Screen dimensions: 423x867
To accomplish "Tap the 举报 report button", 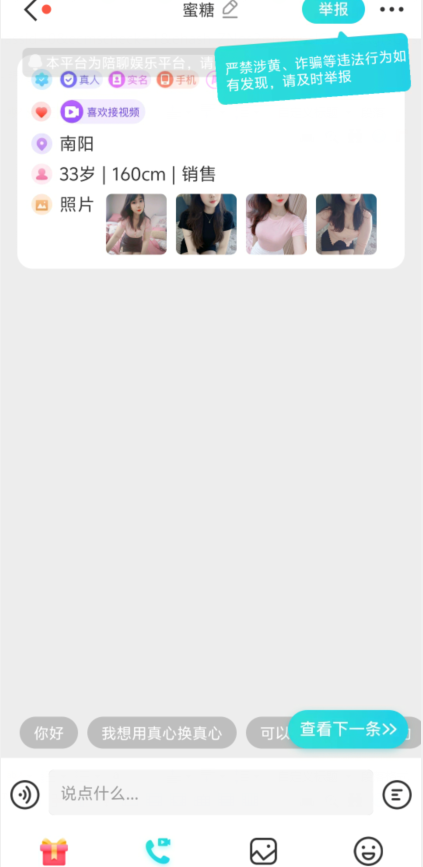I will coord(333,9).
